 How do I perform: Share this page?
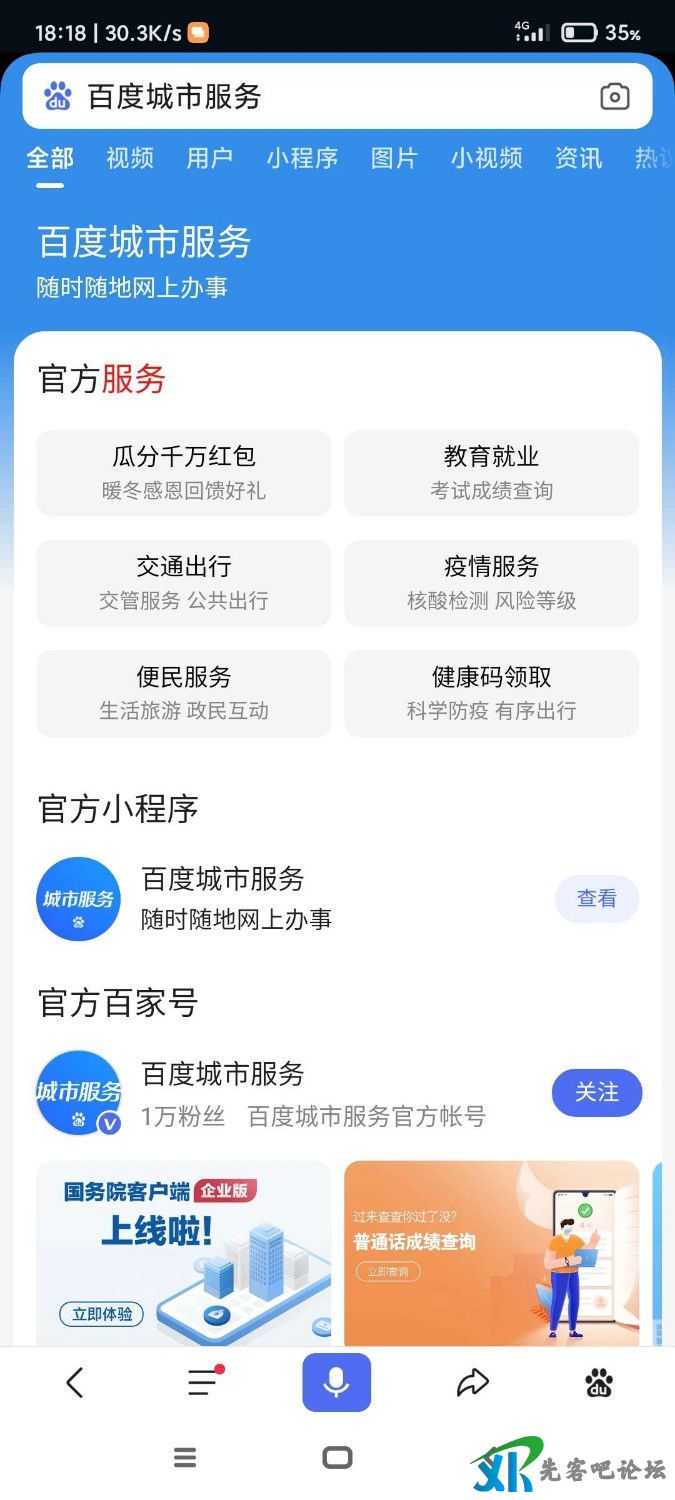472,1383
